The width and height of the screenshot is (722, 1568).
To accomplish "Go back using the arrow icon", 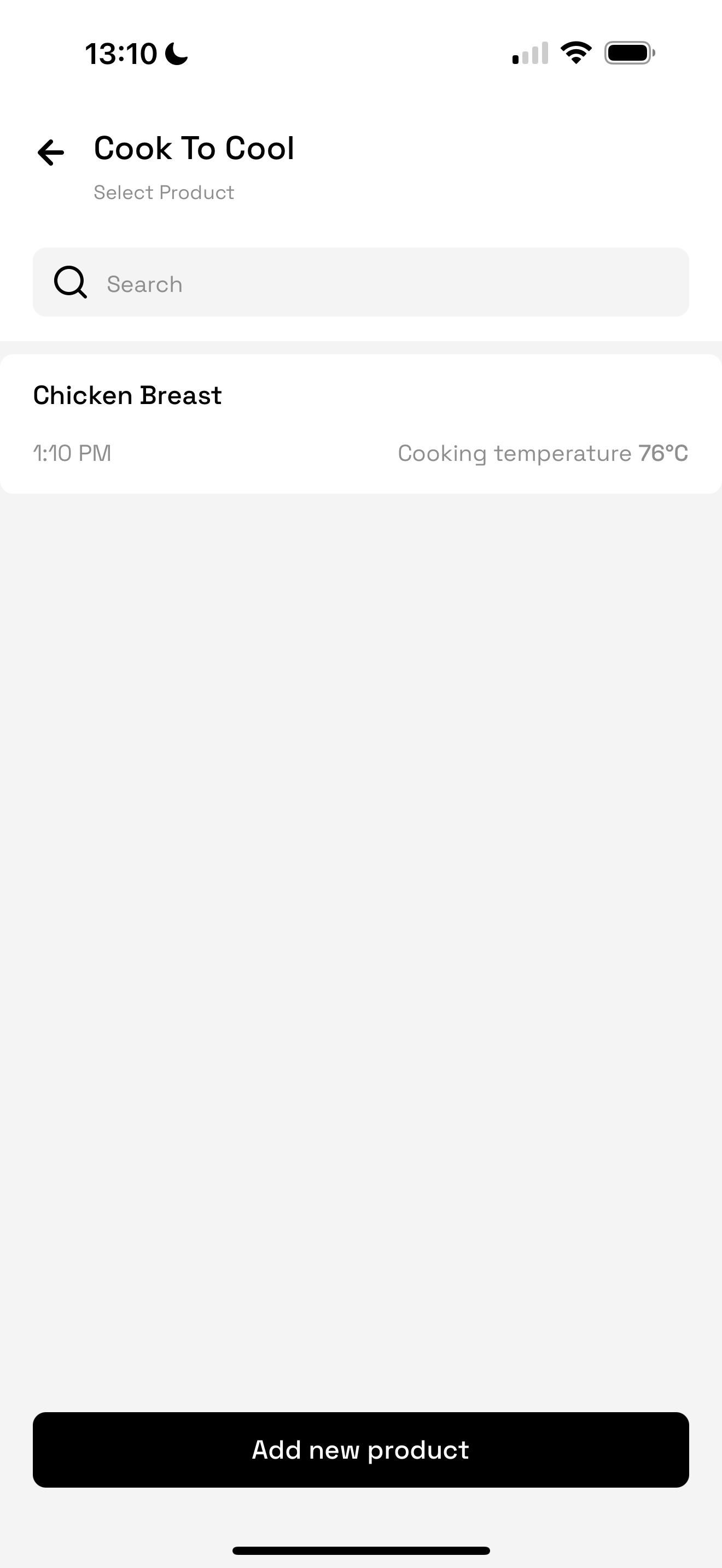I will [50, 152].
